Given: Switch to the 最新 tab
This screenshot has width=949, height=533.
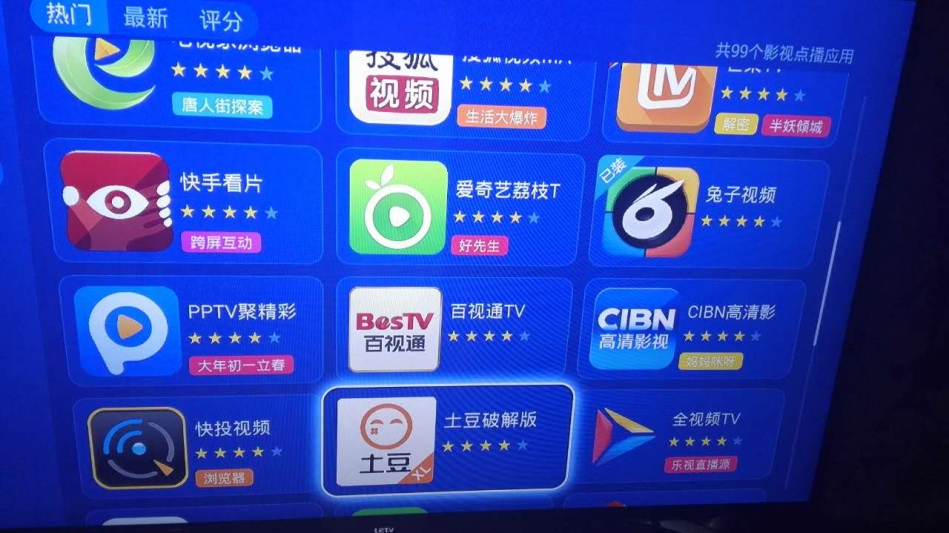Looking at the screenshot, I should [x=146, y=17].
